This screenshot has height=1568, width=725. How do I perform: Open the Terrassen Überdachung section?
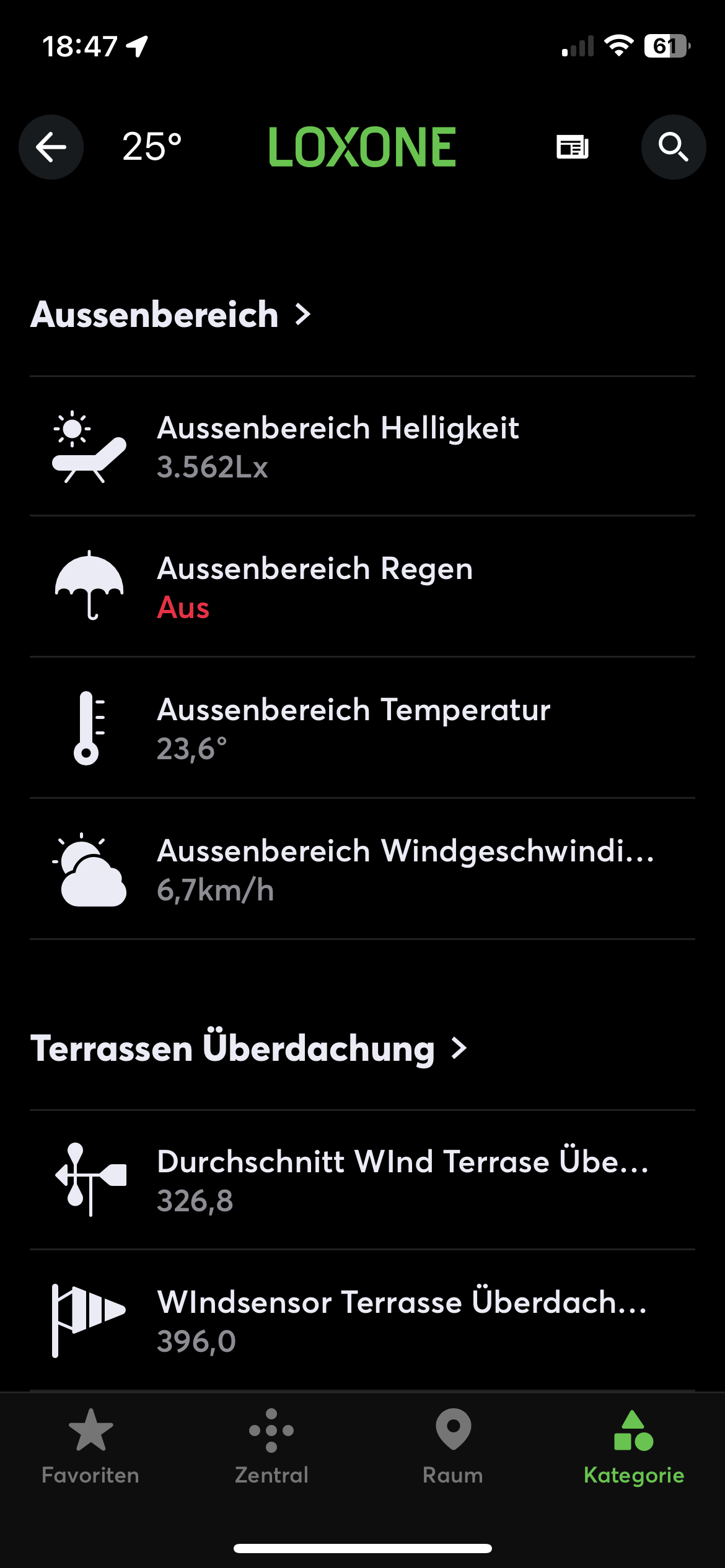[x=248, y=1048]
